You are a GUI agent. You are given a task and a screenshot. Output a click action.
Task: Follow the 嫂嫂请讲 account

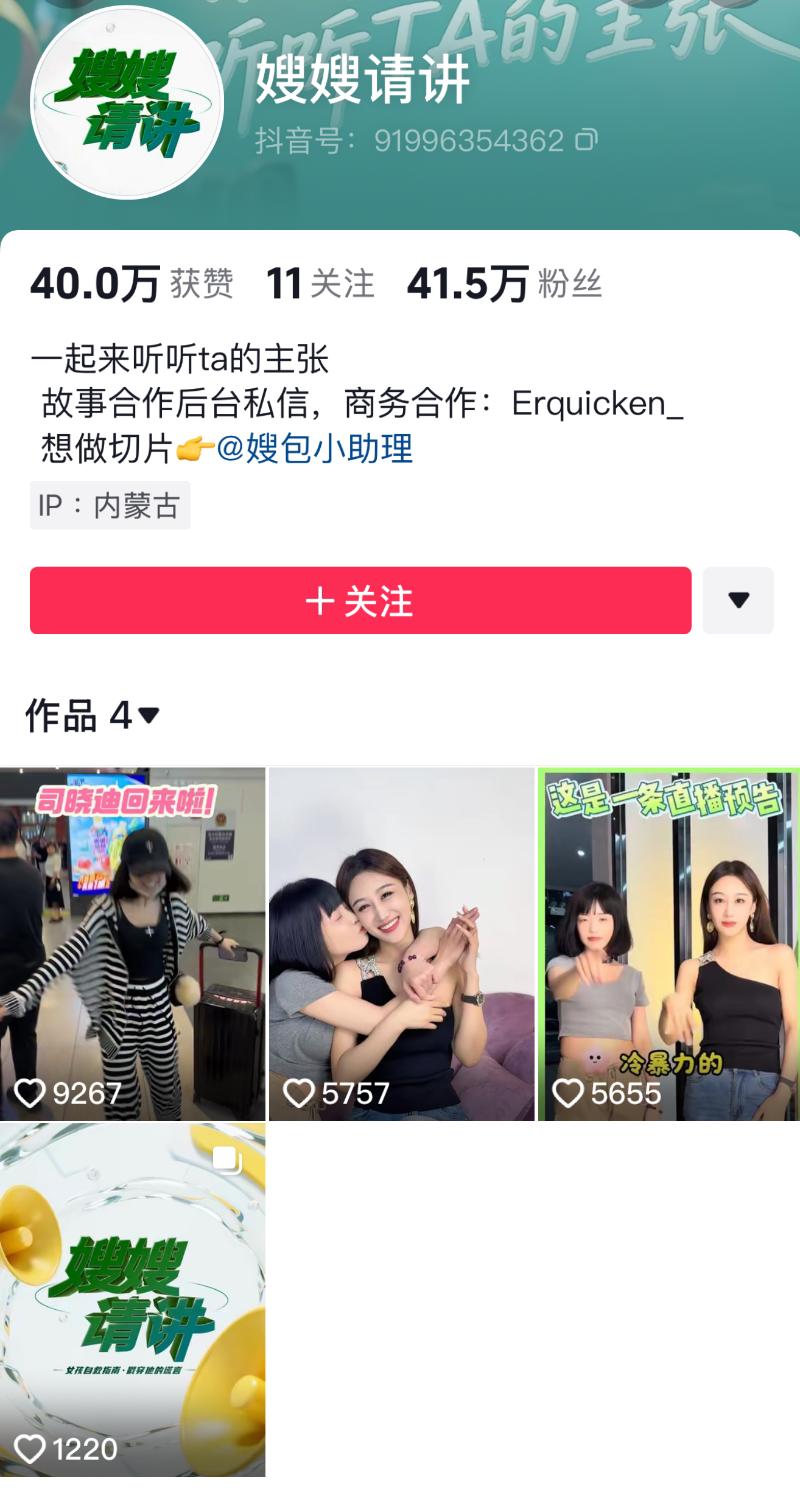point(360,601)
